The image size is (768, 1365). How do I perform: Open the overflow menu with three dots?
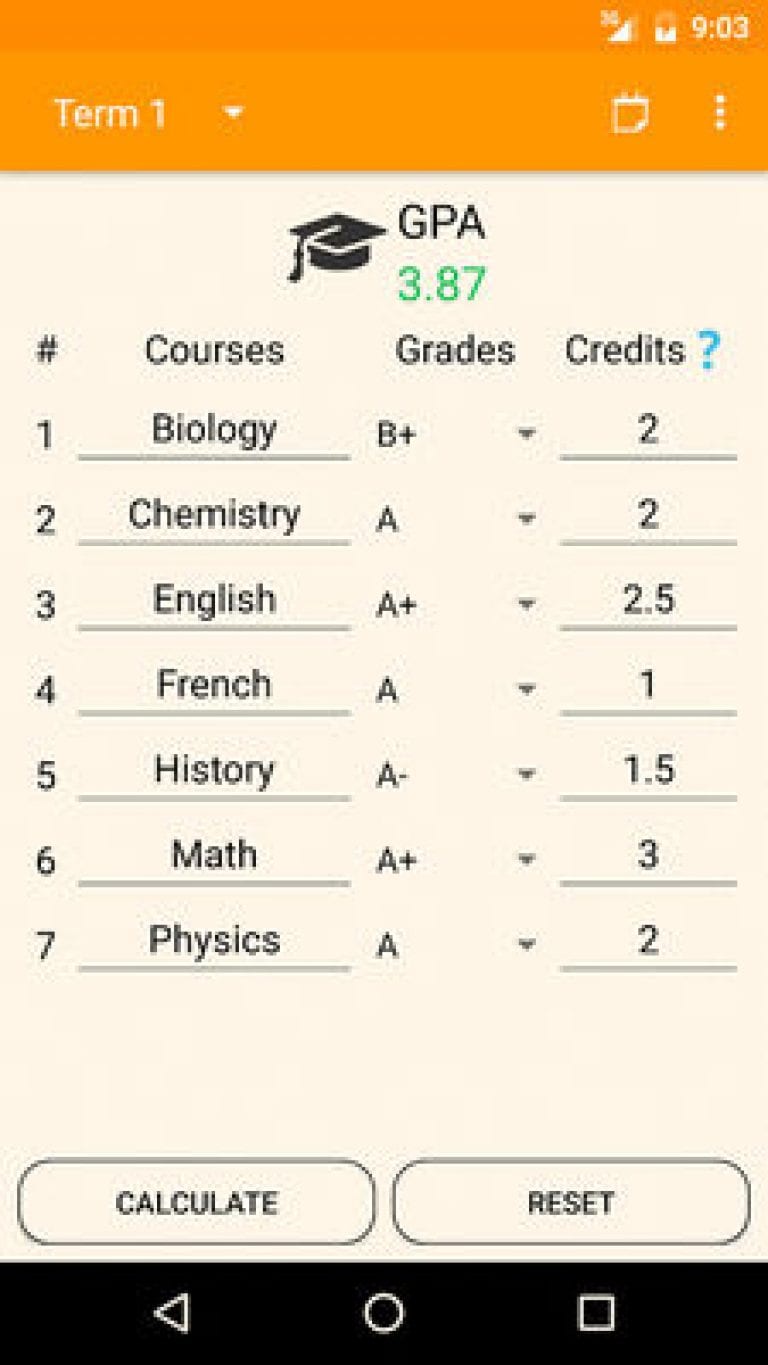pos(719,114)
